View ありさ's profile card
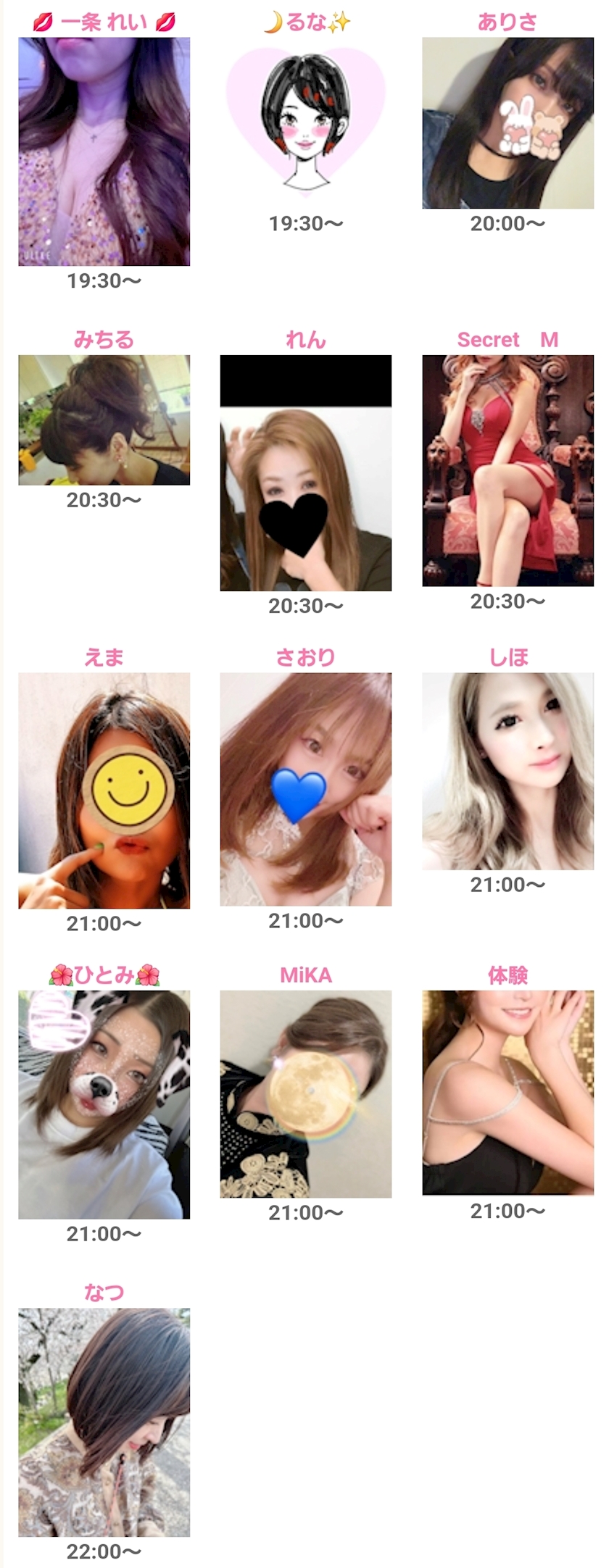Viewport: 609px width, 1568px height. [x=507, y=123]
